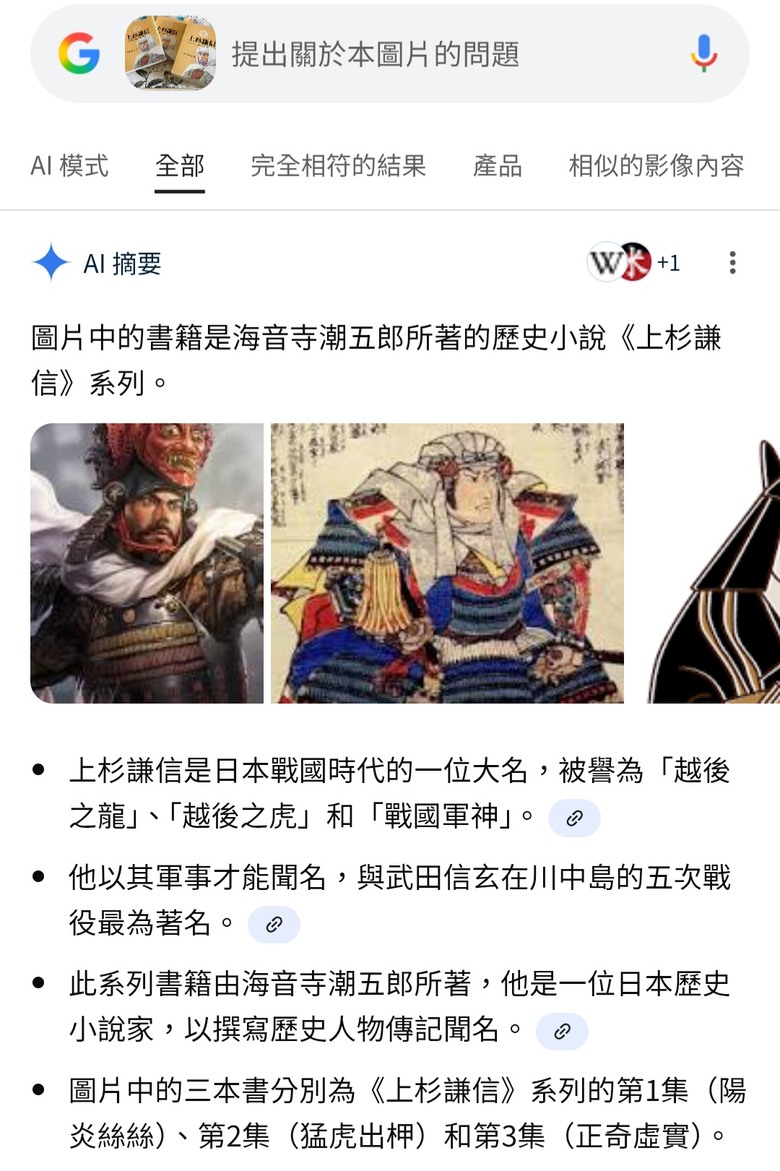Open the 產品 tab
Viewport: 780px width, 1171px height.
coord(497,166)
